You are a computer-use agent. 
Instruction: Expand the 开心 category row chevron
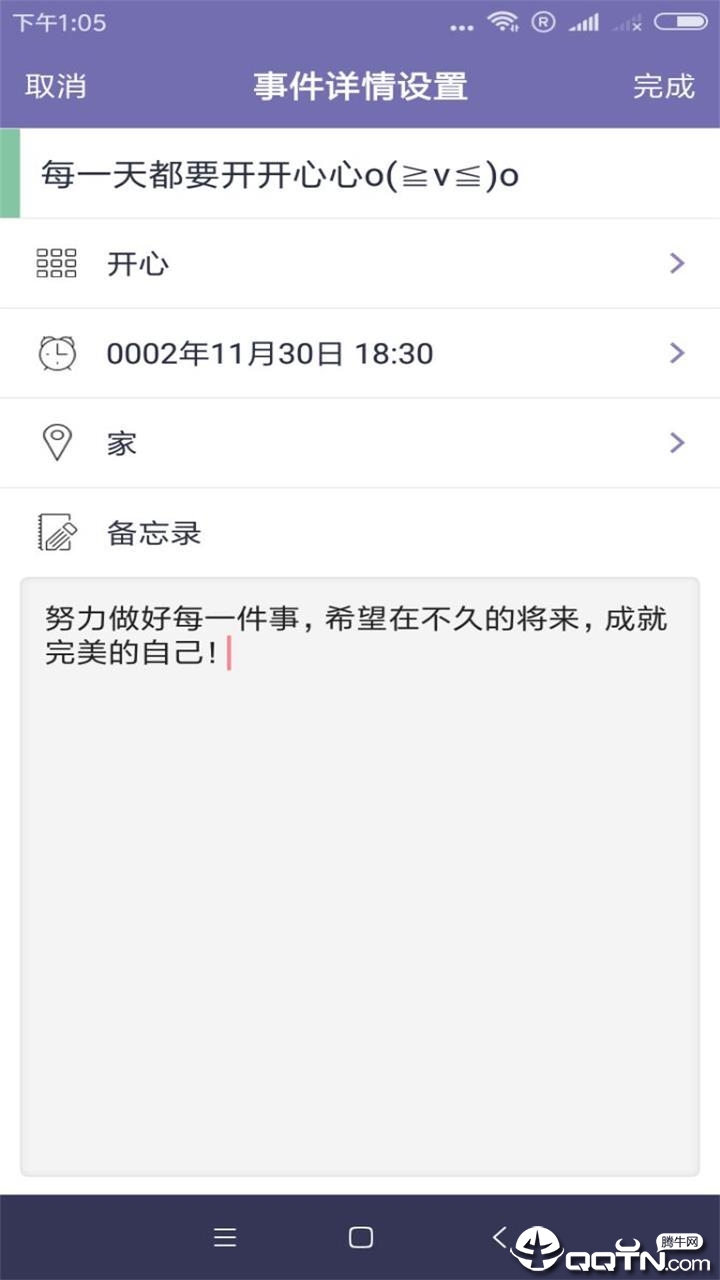coord(676,263)
